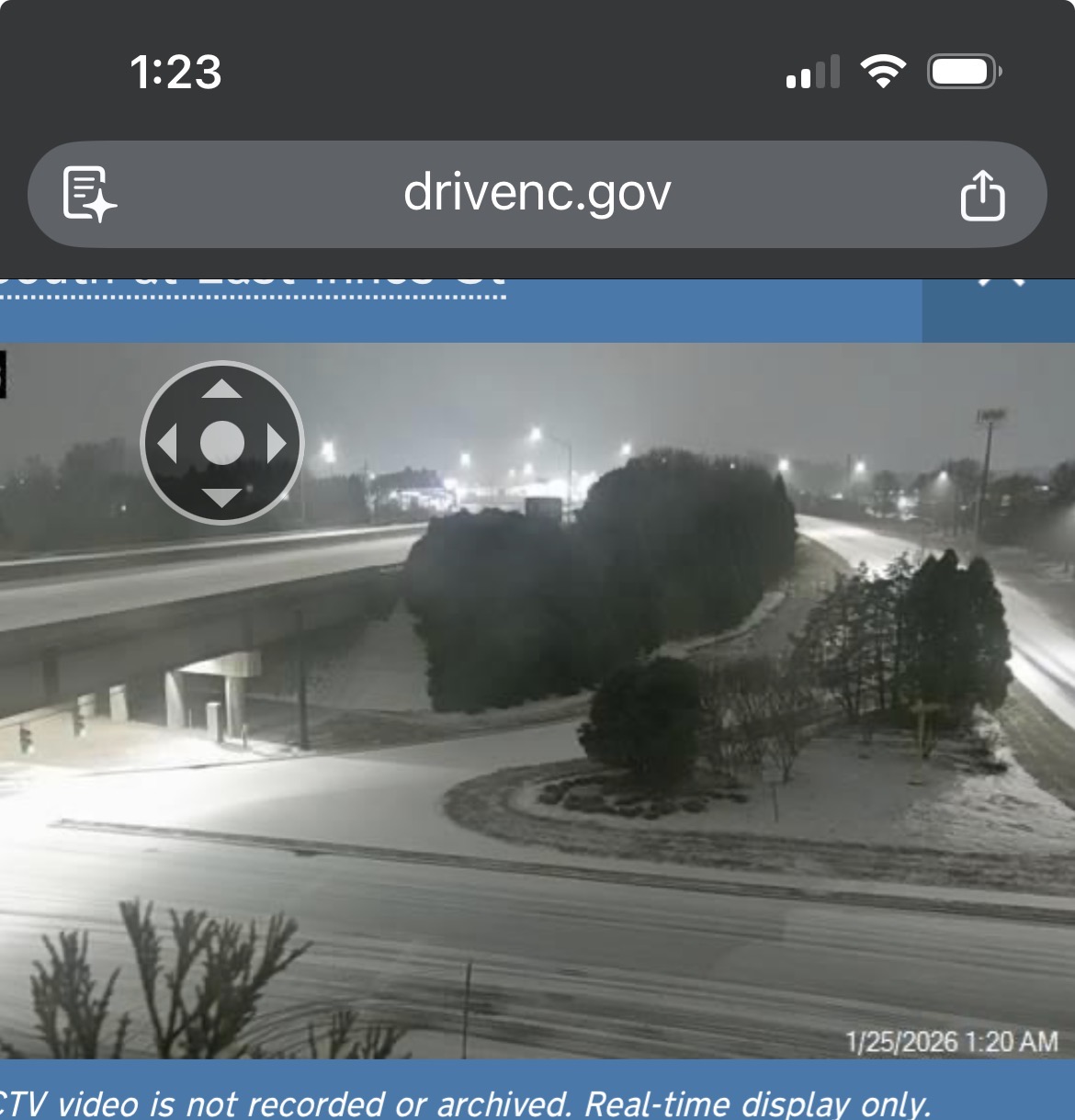Open the underlined camera location title link

[x=253, y=283]
